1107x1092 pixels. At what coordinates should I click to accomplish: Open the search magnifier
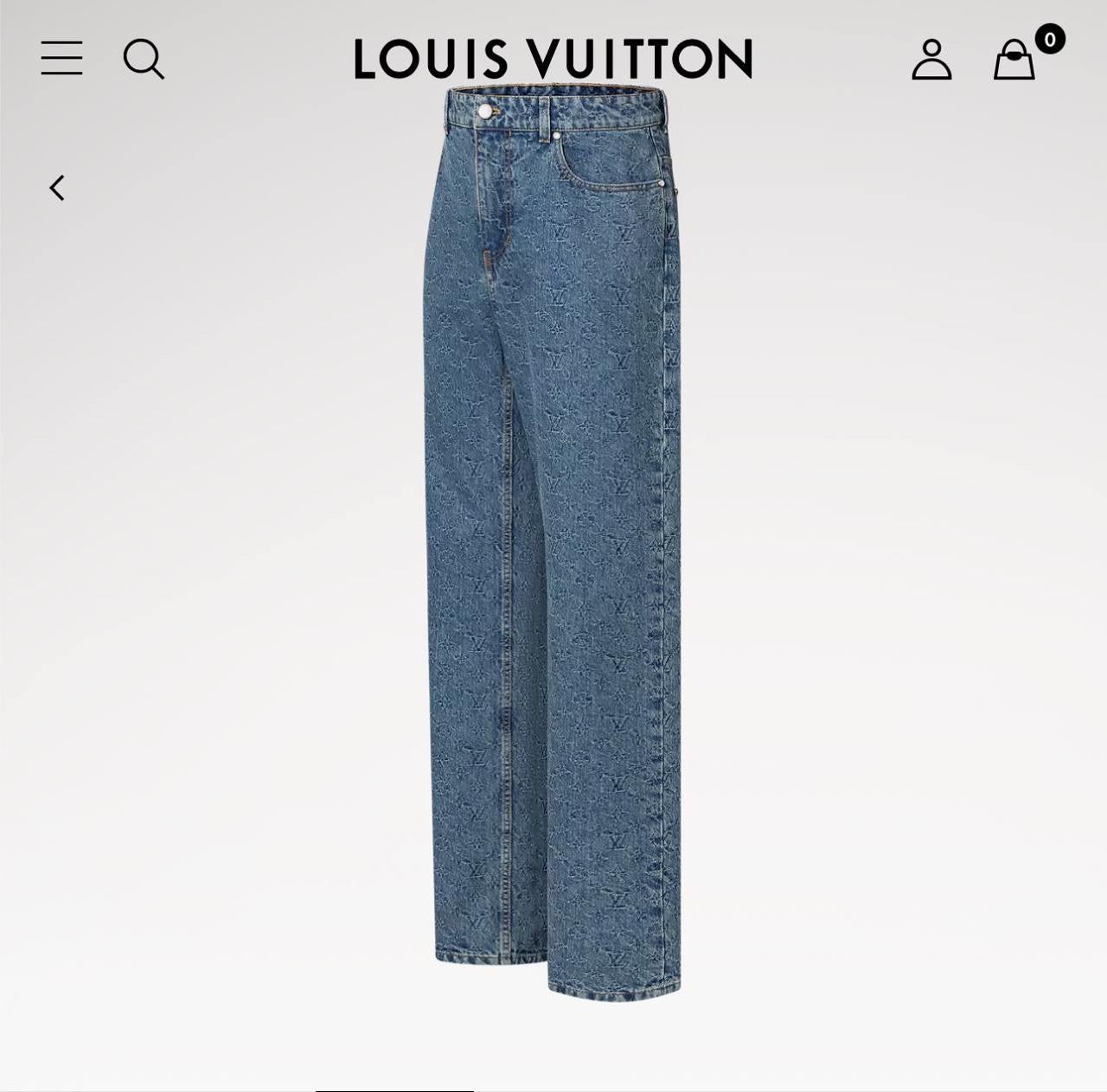144,59
